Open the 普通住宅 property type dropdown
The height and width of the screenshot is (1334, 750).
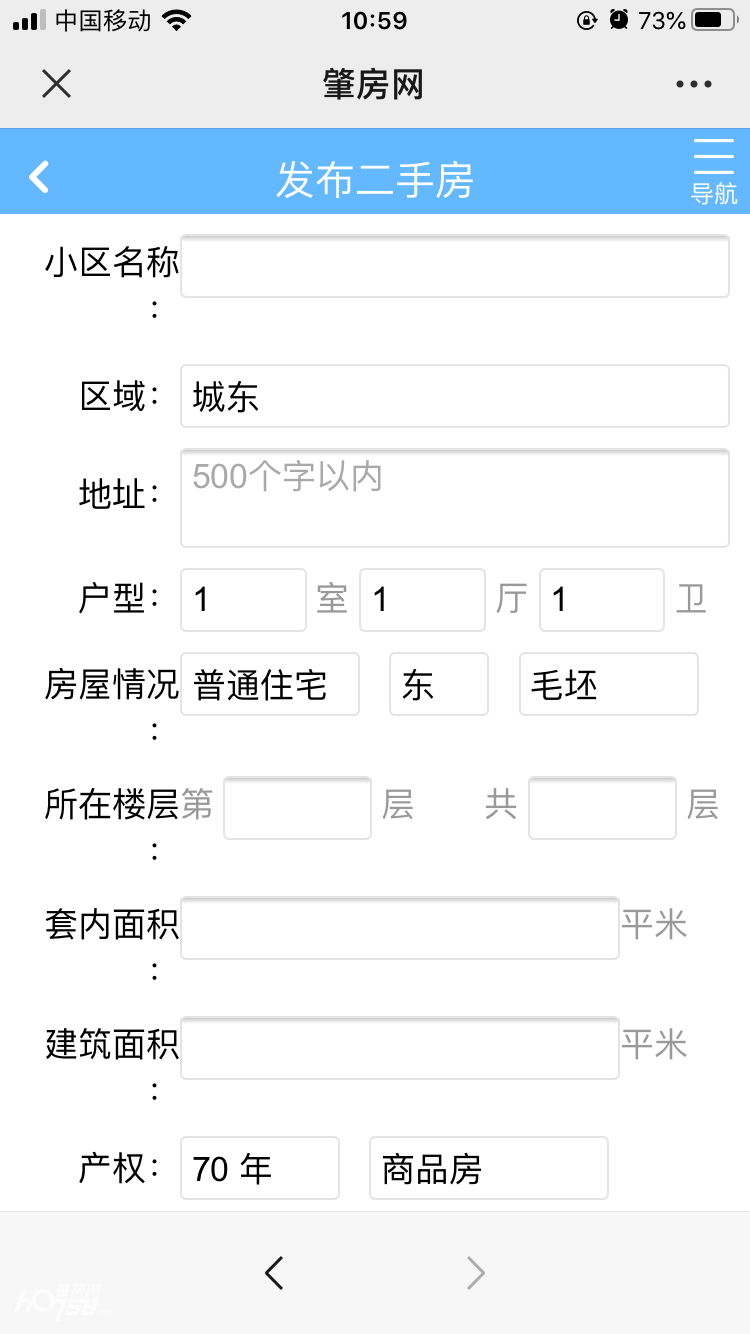(270, 684)
